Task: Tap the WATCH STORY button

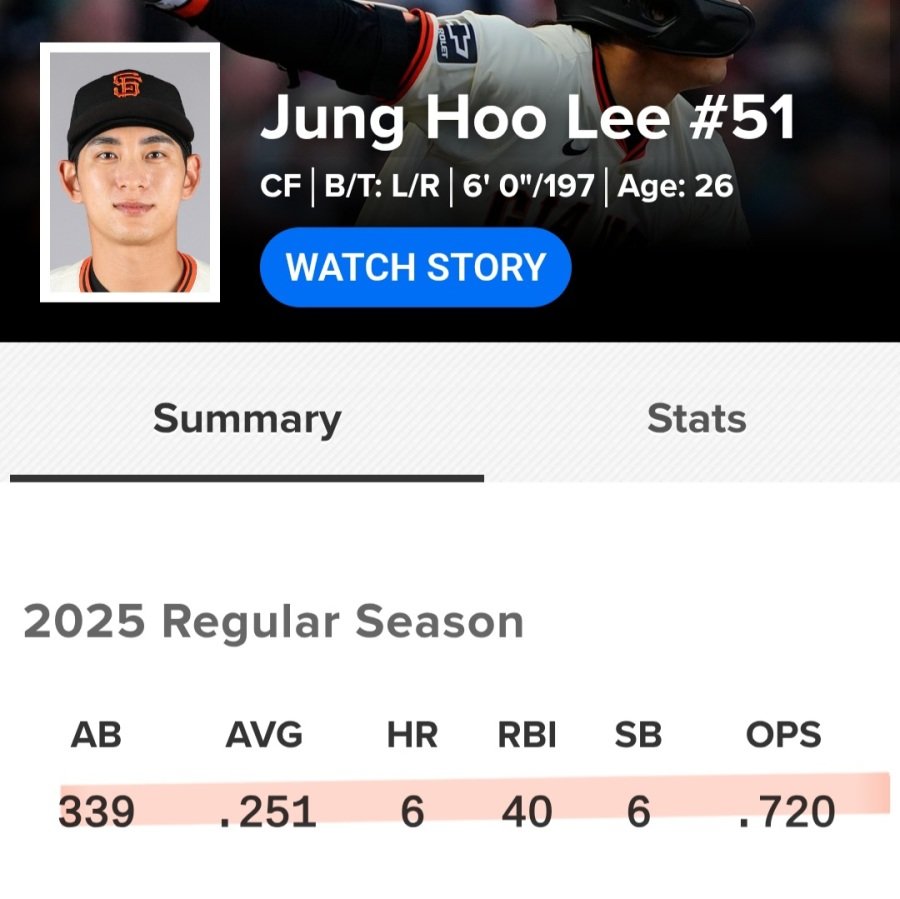Action: (415, 267)
